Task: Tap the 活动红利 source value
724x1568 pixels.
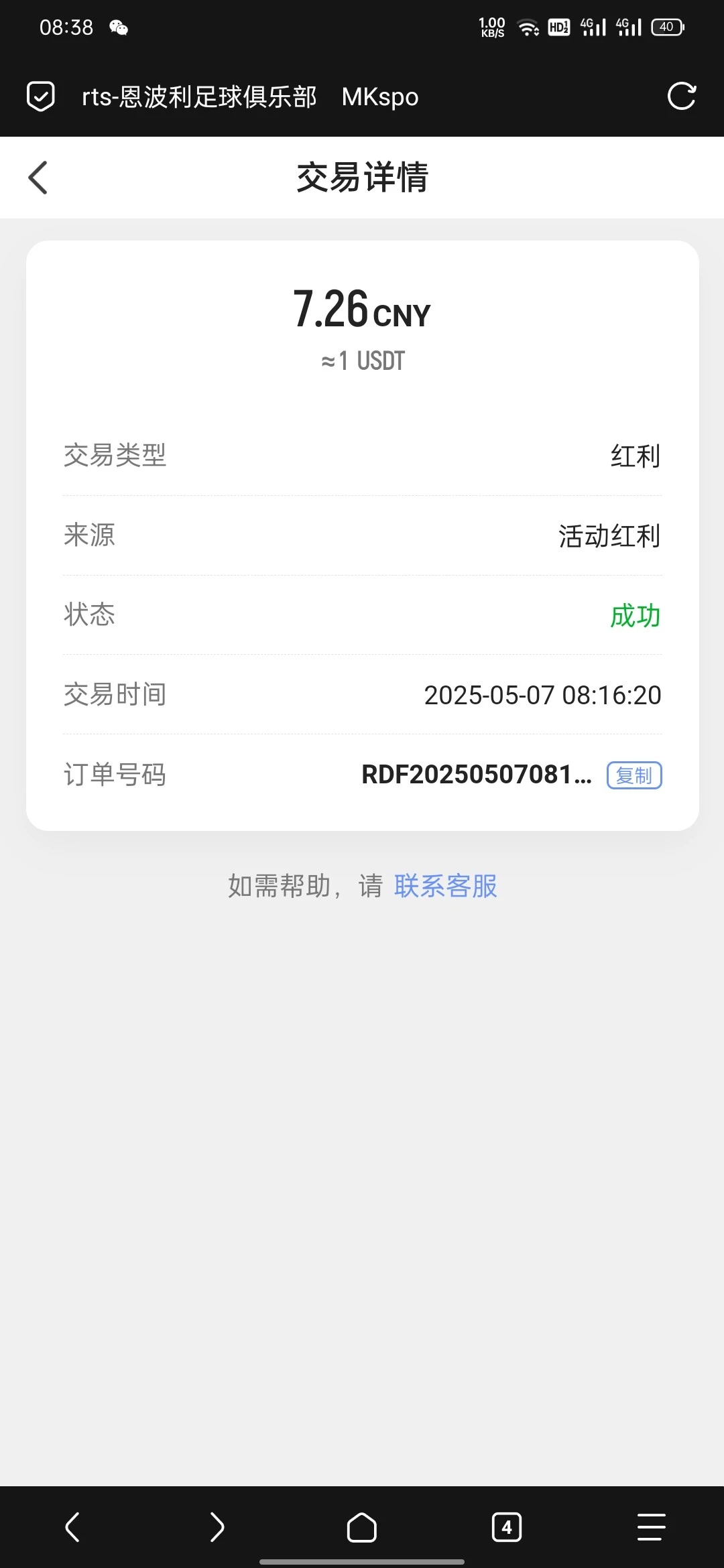Action: 609,535
